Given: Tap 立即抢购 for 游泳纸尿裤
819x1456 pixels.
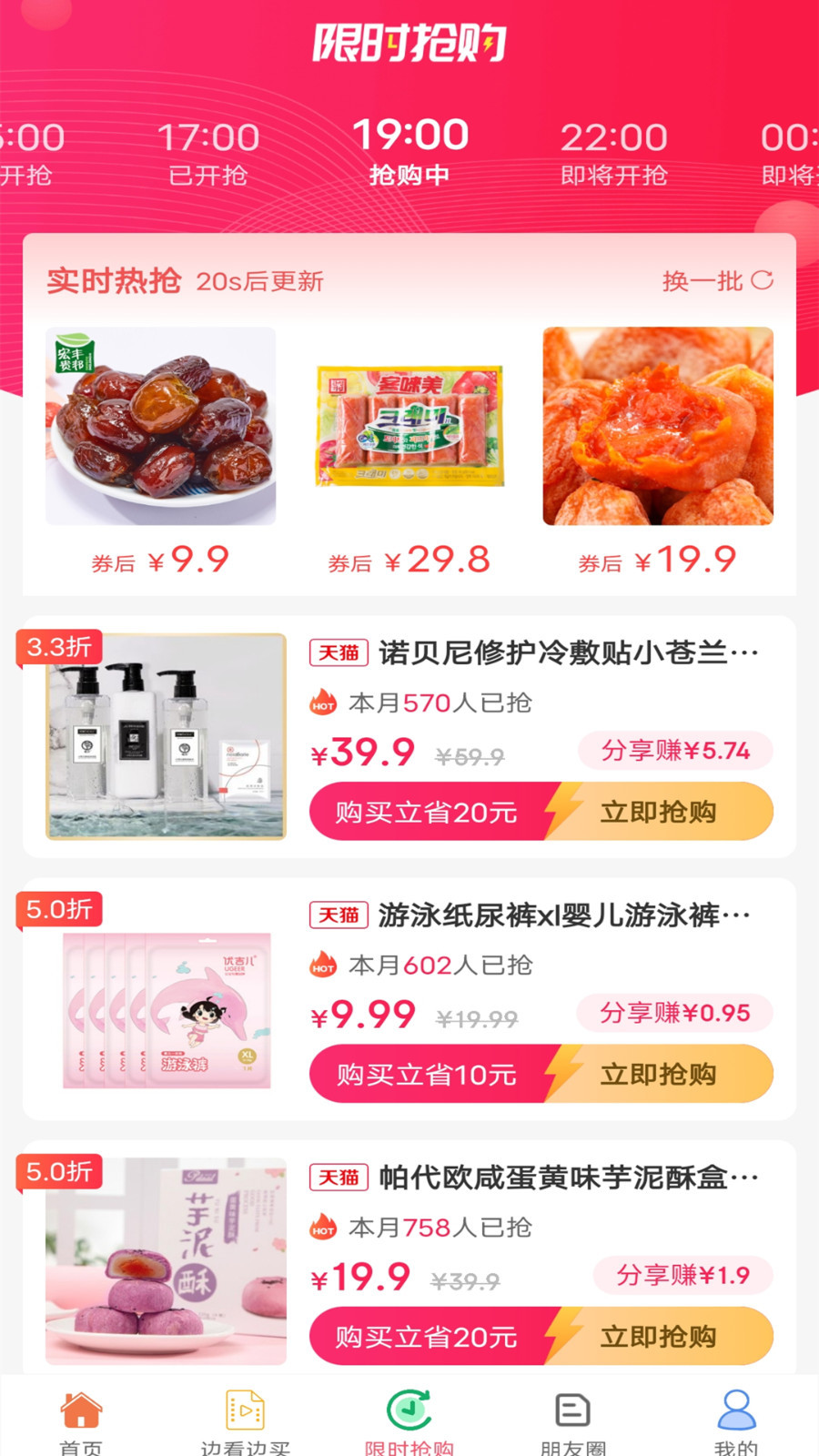Looking at the screenshot, I should click(x=658, y=1074).
